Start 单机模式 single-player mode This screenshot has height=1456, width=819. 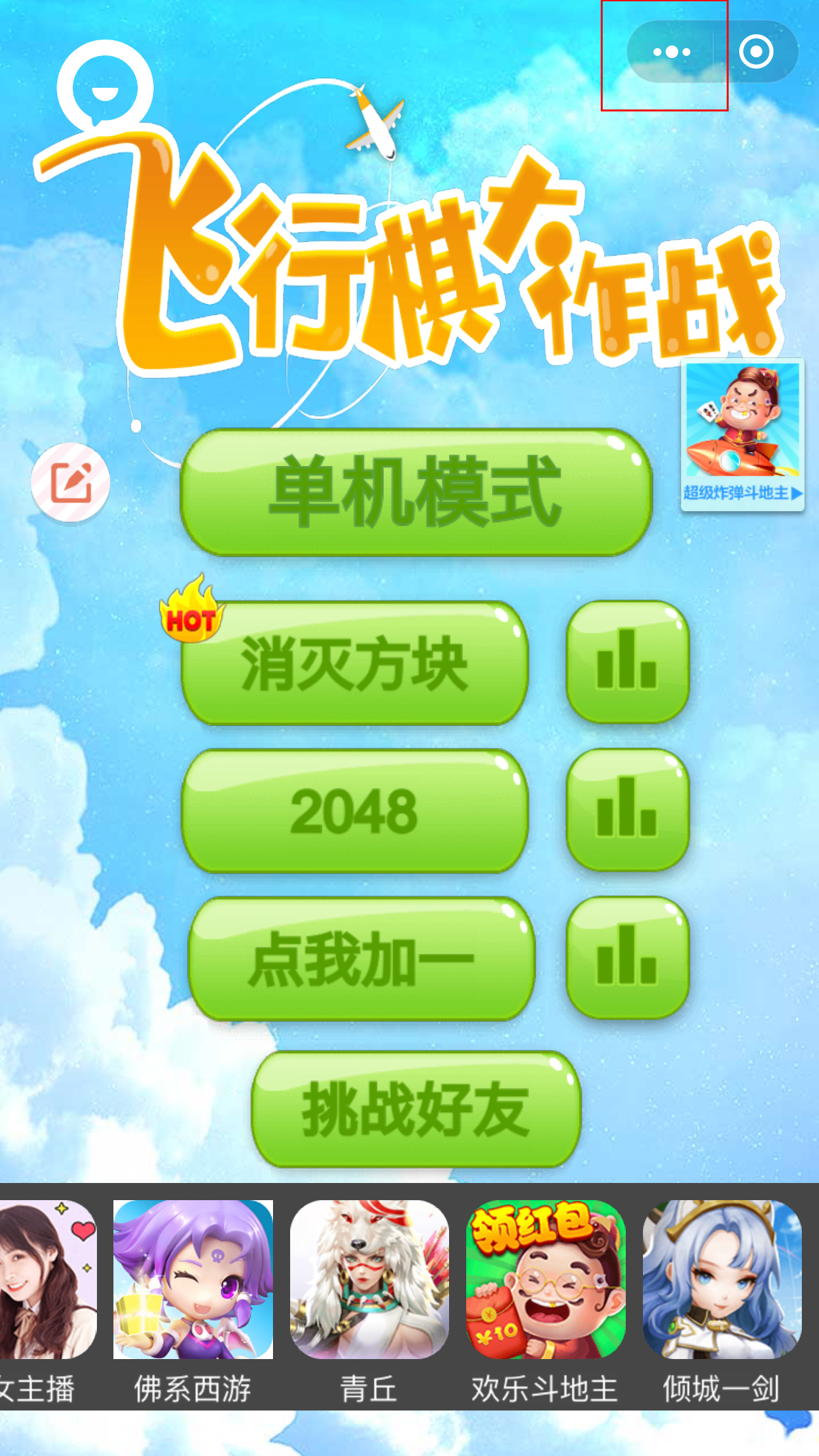point(416,492)
